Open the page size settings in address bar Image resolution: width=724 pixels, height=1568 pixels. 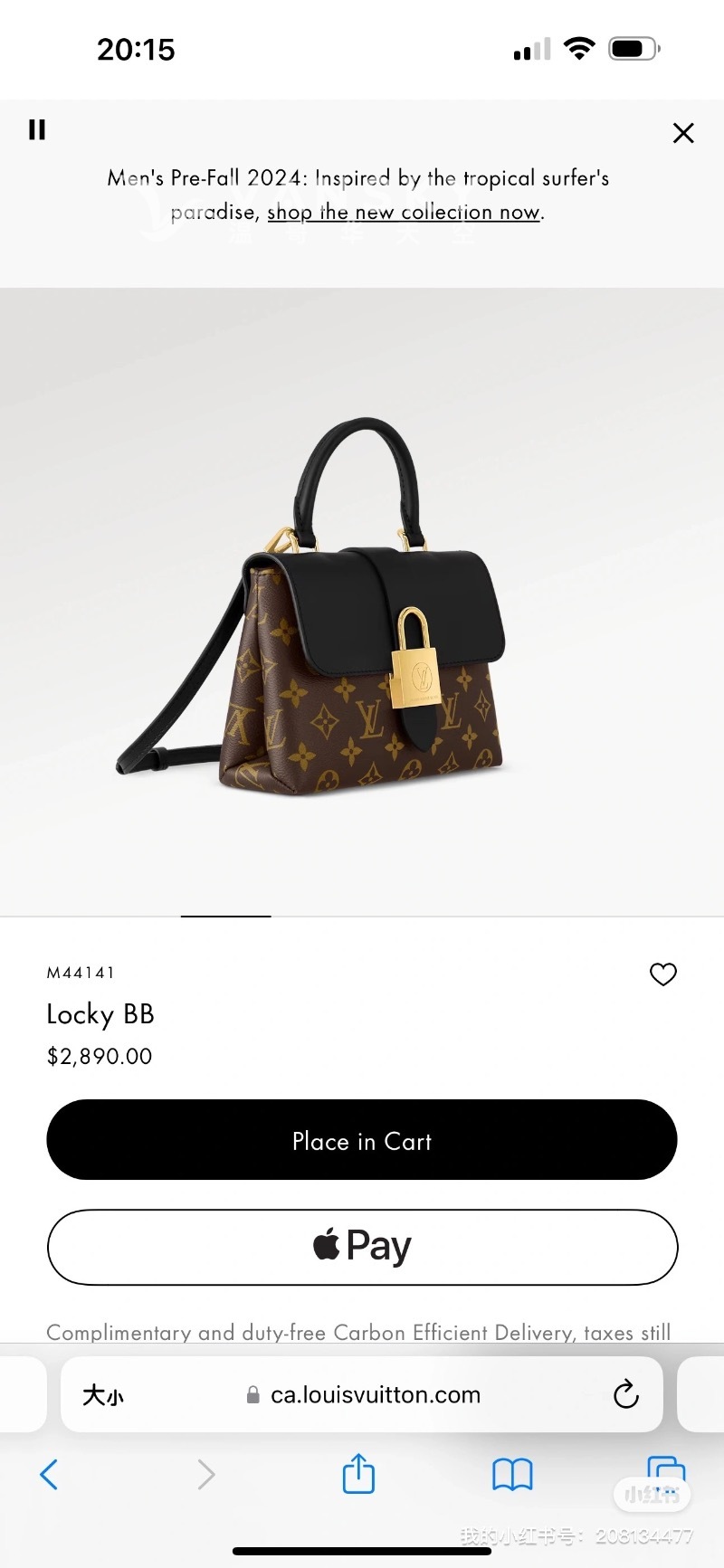point(103,1395)
